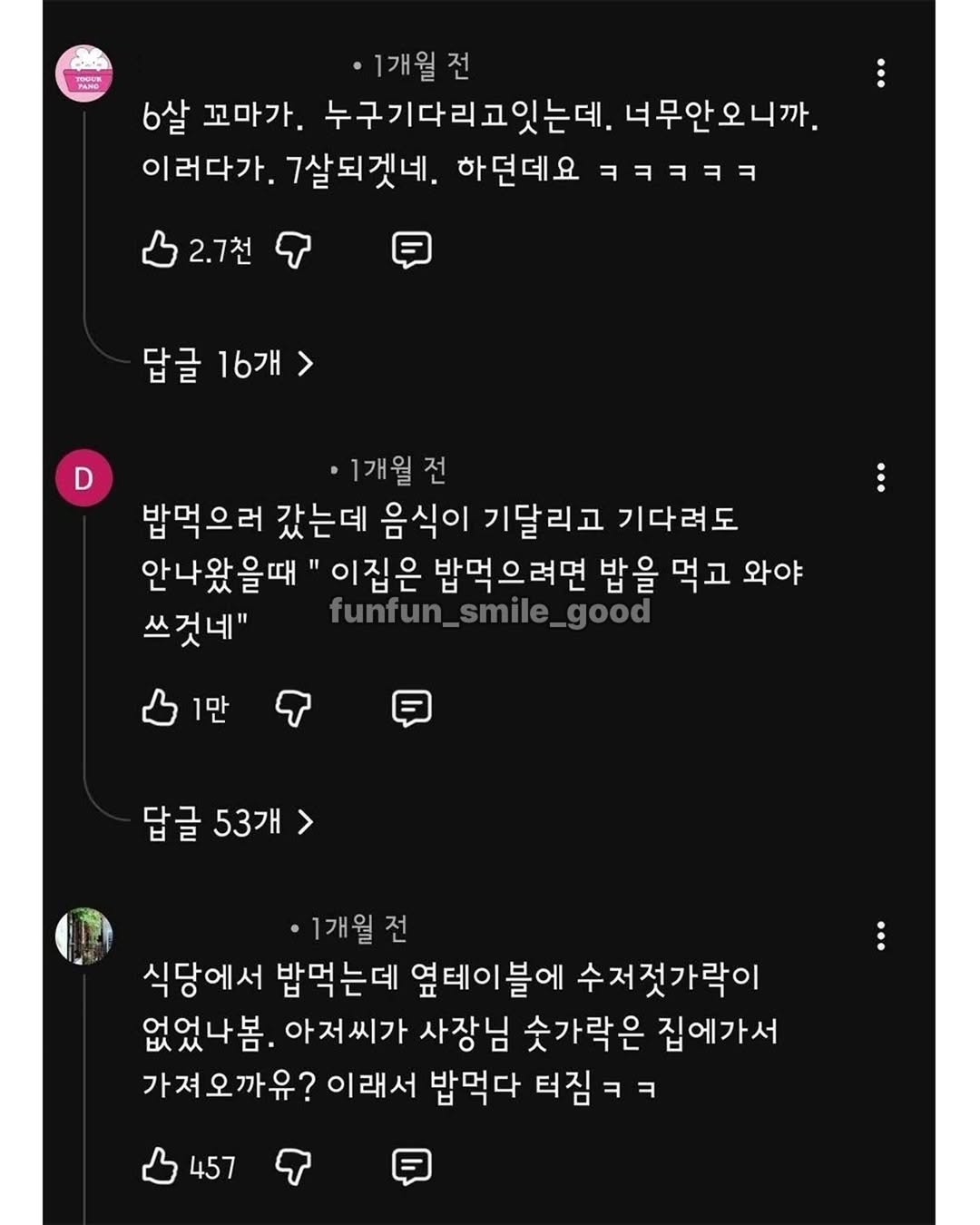Open more options for the 밥먹으러 갔는데 comment
The width and height of the screenshot is (980, 1225).
[x=880, y=477]
